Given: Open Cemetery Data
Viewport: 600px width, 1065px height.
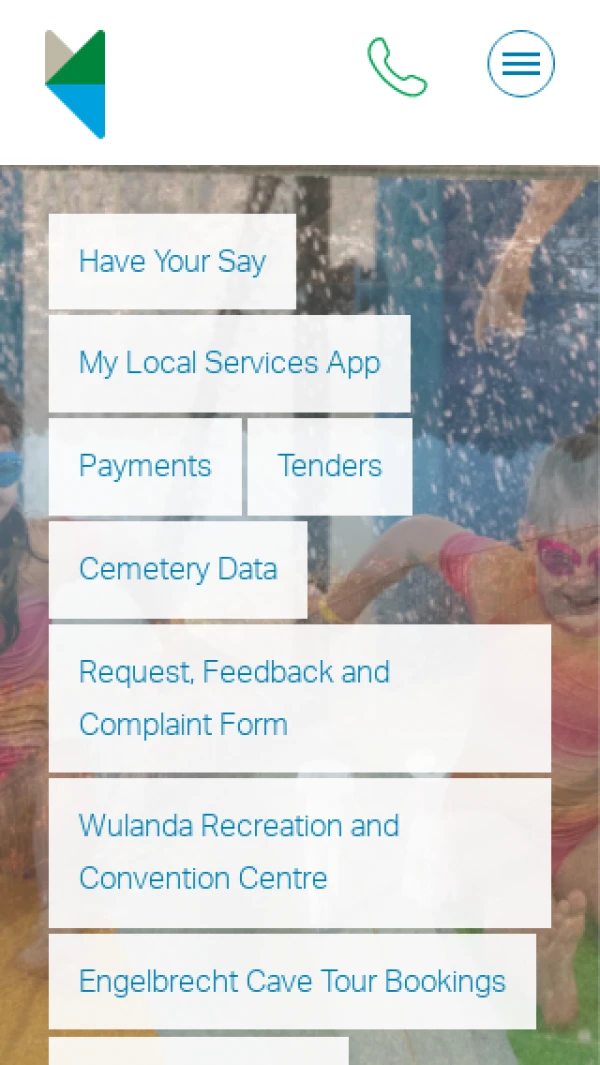Looking at the screenshot, I should tap(178, 569).
